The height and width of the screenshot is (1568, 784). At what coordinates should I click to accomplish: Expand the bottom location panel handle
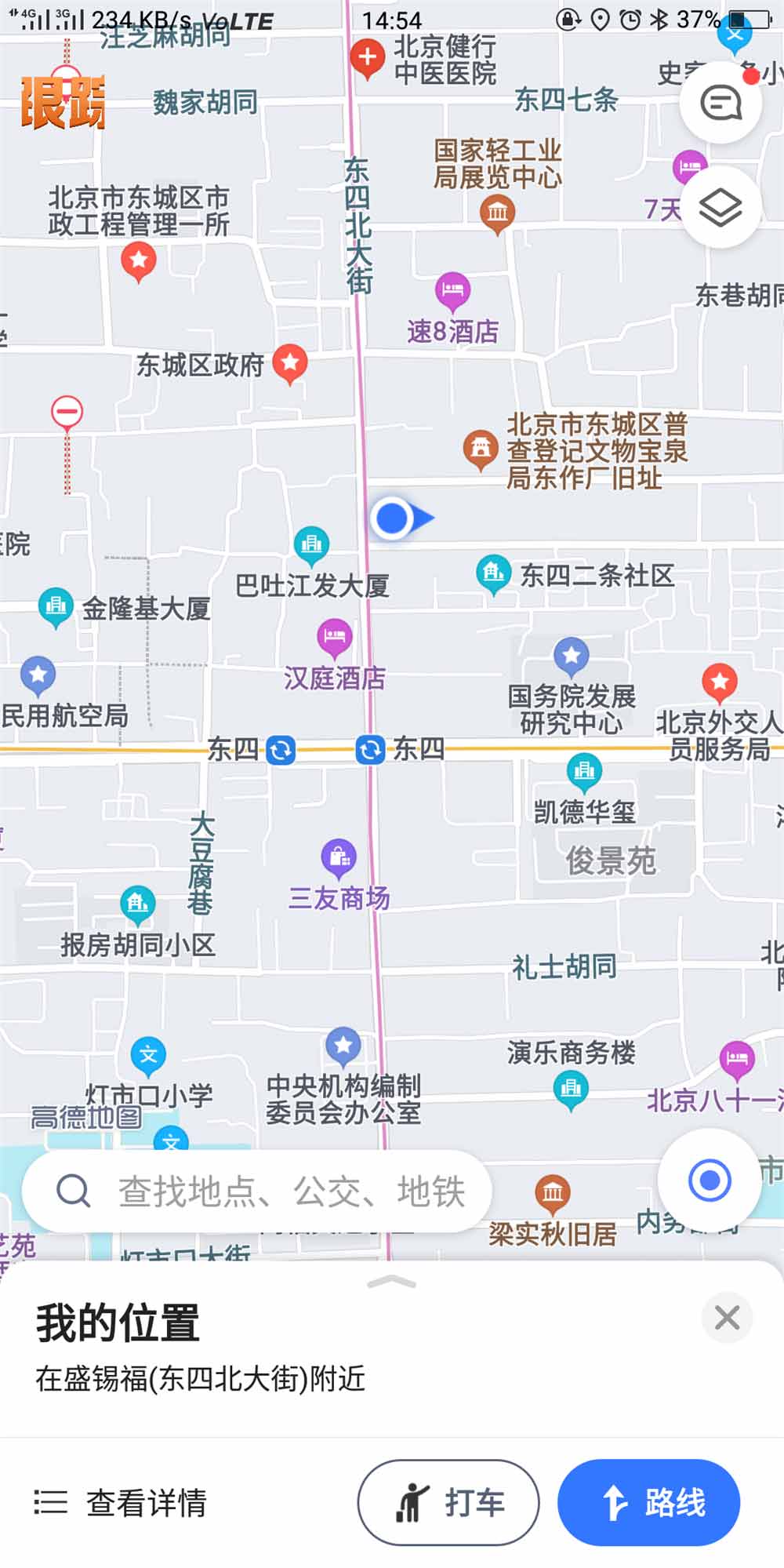pos(391,1282)
